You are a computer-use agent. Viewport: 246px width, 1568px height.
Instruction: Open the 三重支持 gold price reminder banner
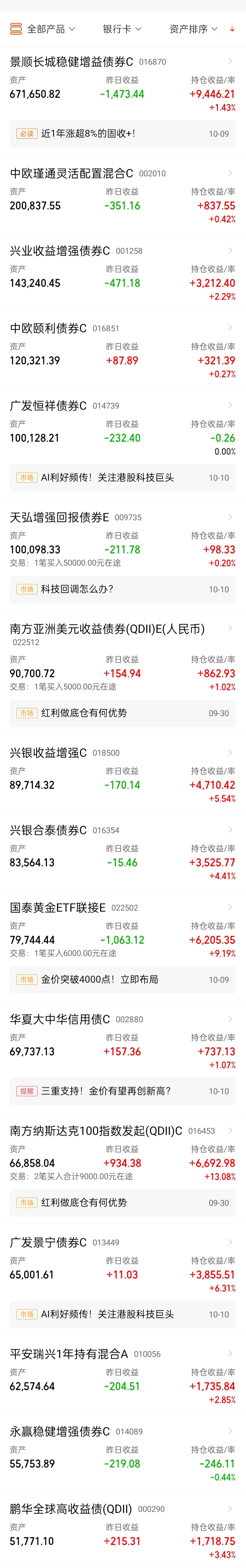pyautogui.click(x=123, y=1091)
